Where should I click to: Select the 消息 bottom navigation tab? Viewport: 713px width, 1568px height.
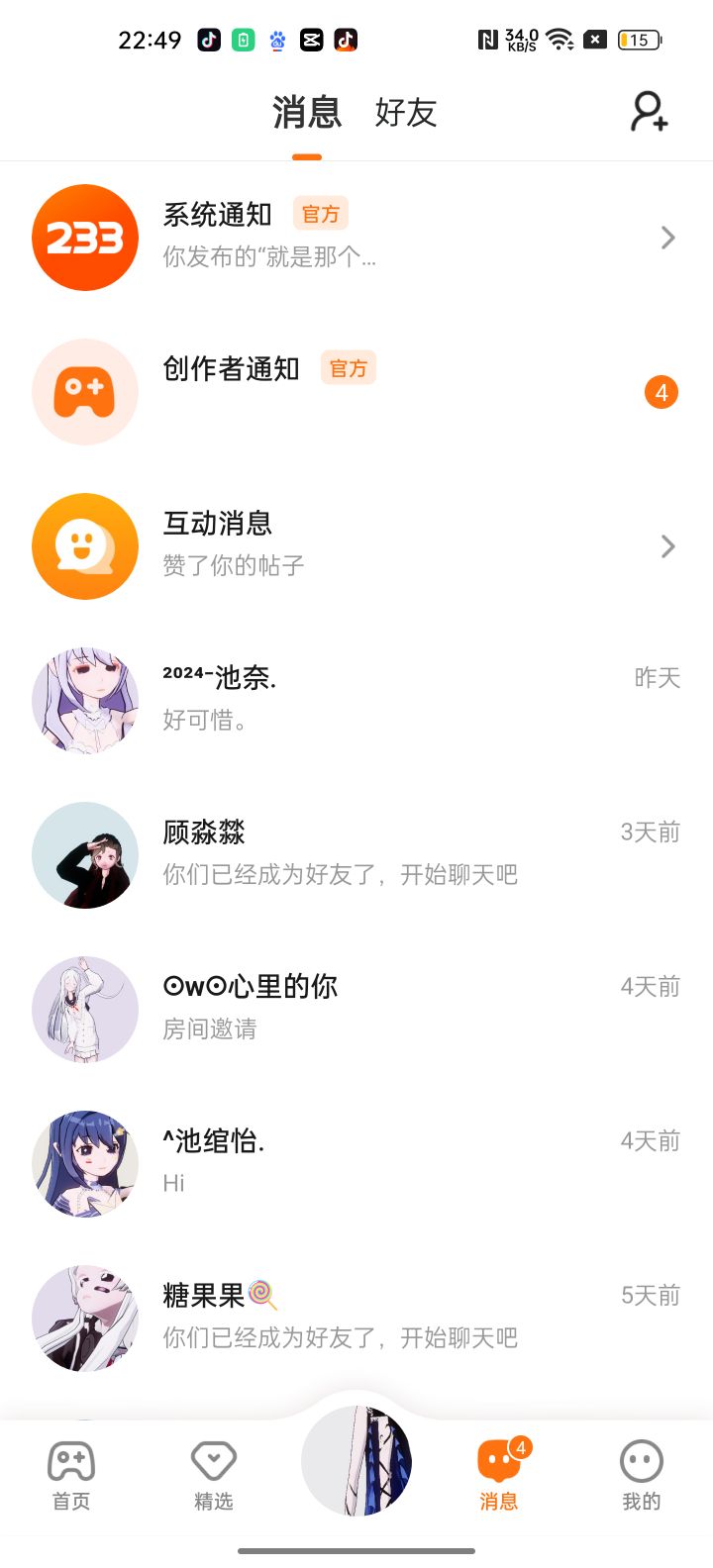[499, 1475]
